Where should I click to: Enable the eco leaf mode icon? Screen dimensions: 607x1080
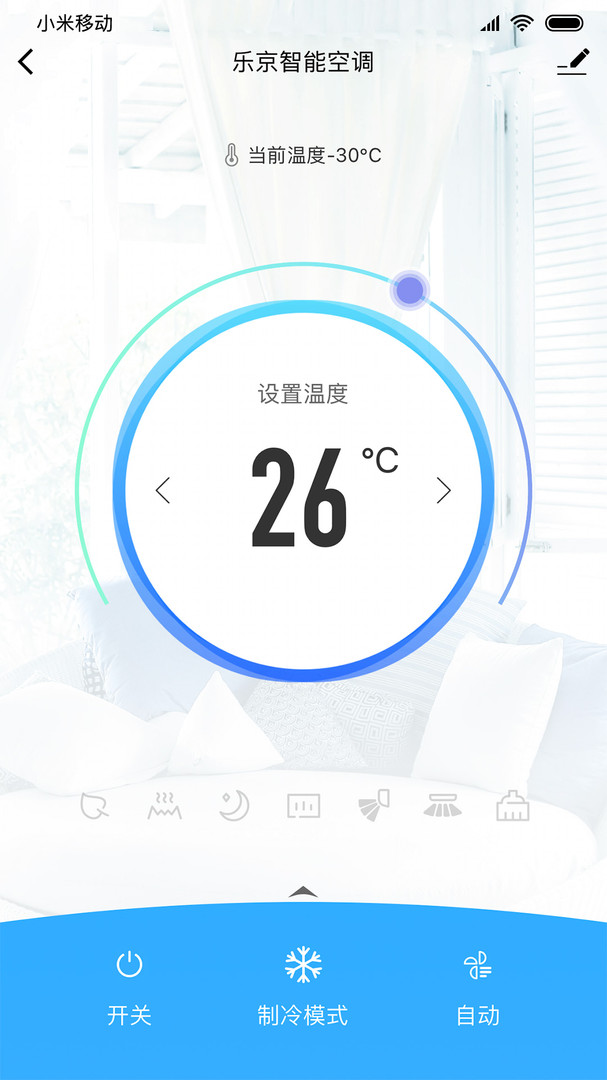click(x=94, y=805)
